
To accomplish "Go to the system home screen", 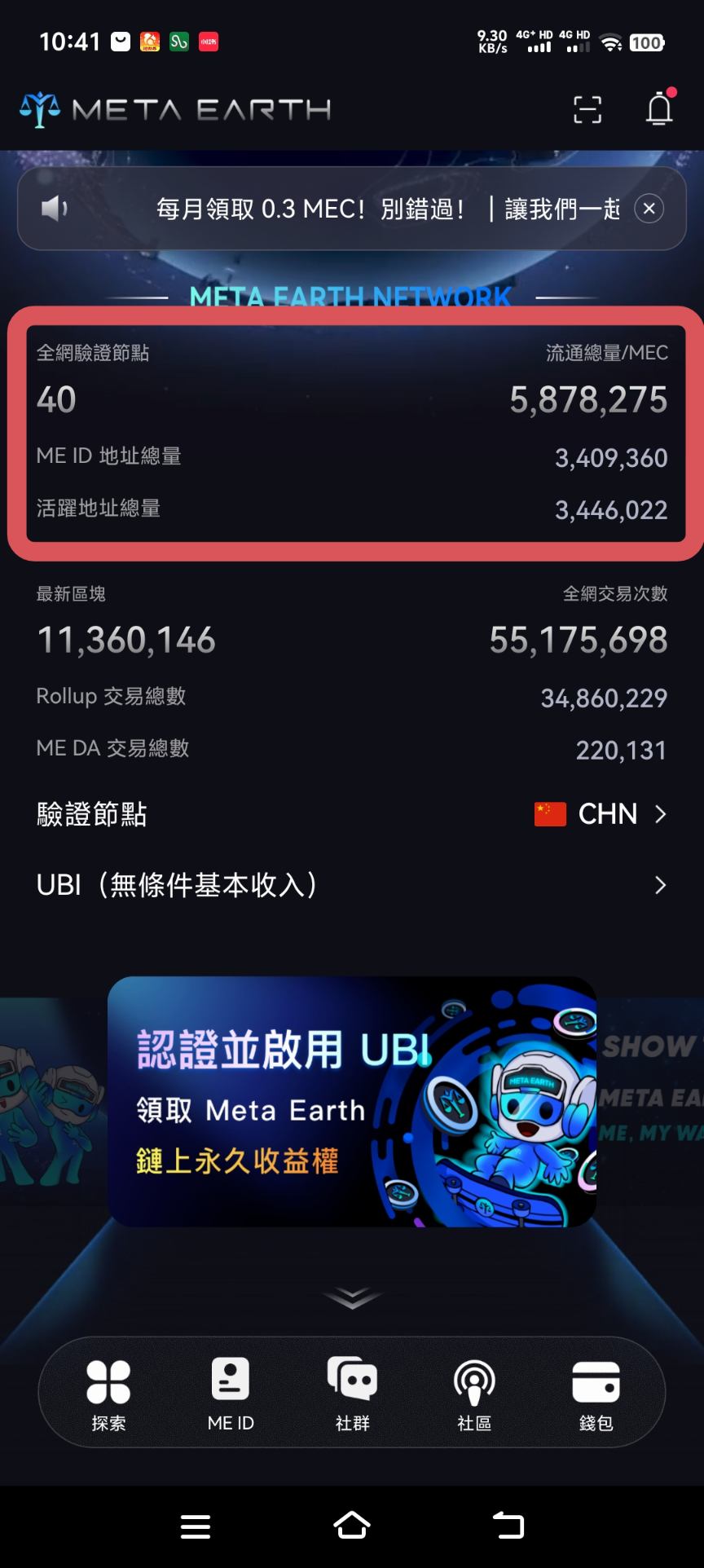I will [352, 1526].
